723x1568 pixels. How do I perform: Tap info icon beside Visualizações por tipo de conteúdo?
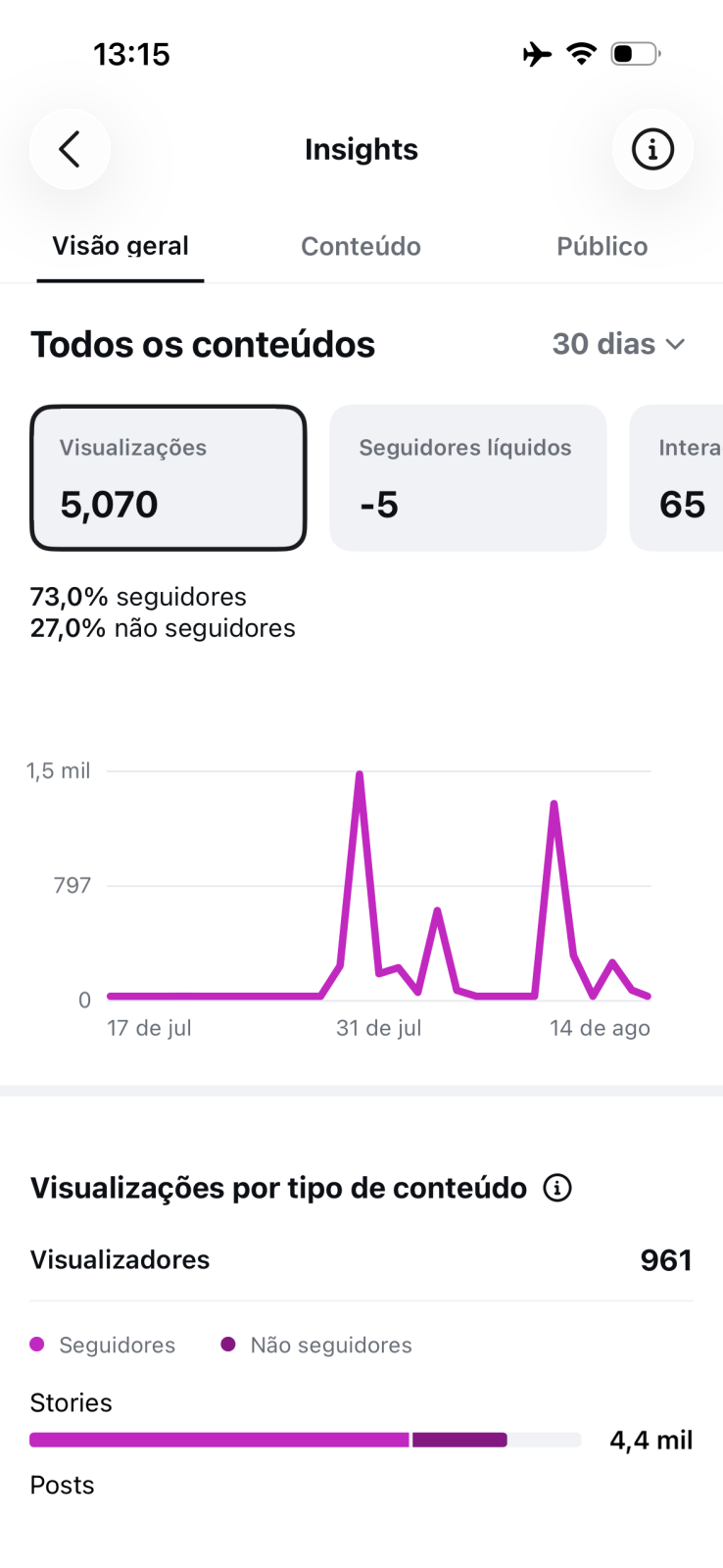(557, 1188)
